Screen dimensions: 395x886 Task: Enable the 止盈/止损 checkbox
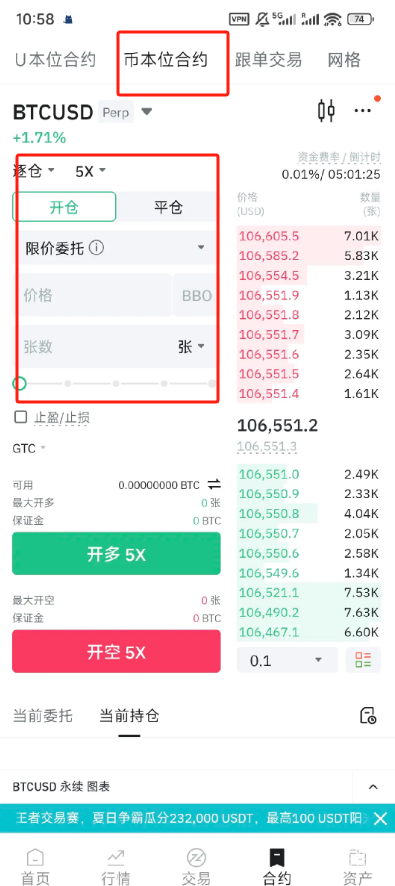20,418
